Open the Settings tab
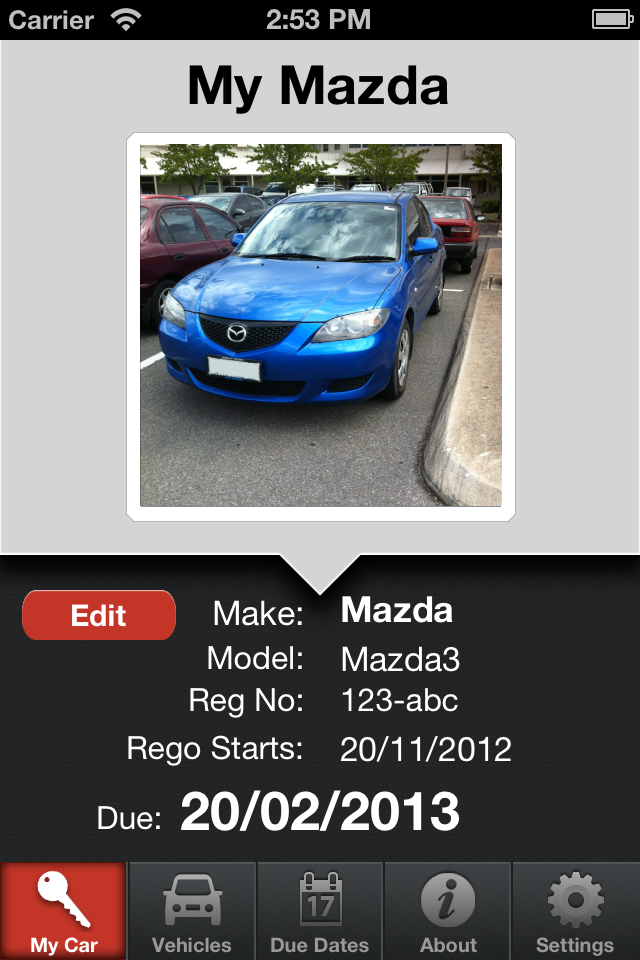640x960 pixels. 575,912
